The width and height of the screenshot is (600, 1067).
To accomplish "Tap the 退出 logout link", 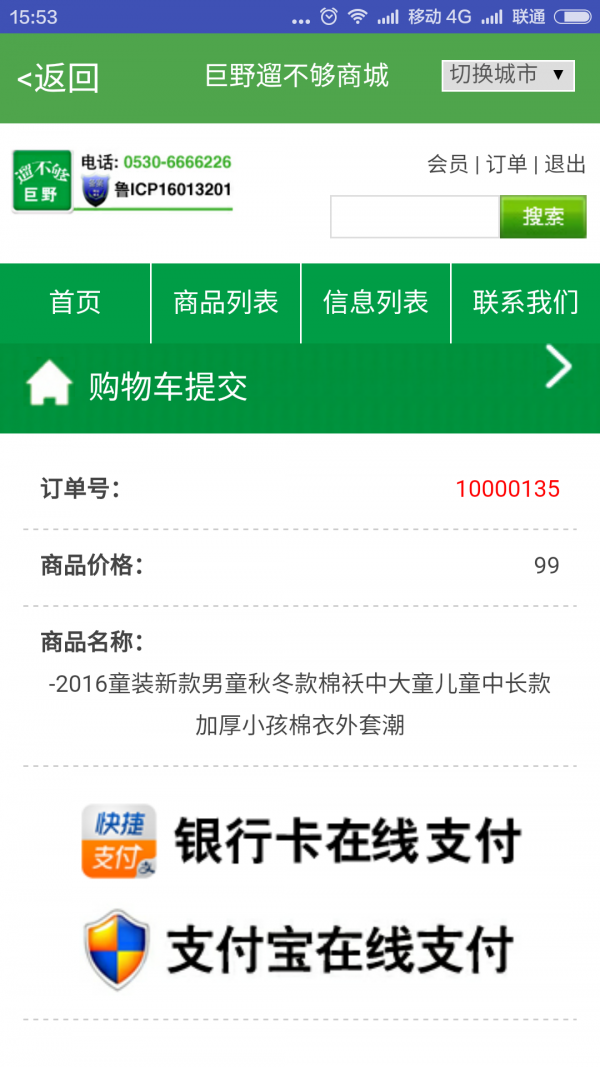I will click(564, 165).
